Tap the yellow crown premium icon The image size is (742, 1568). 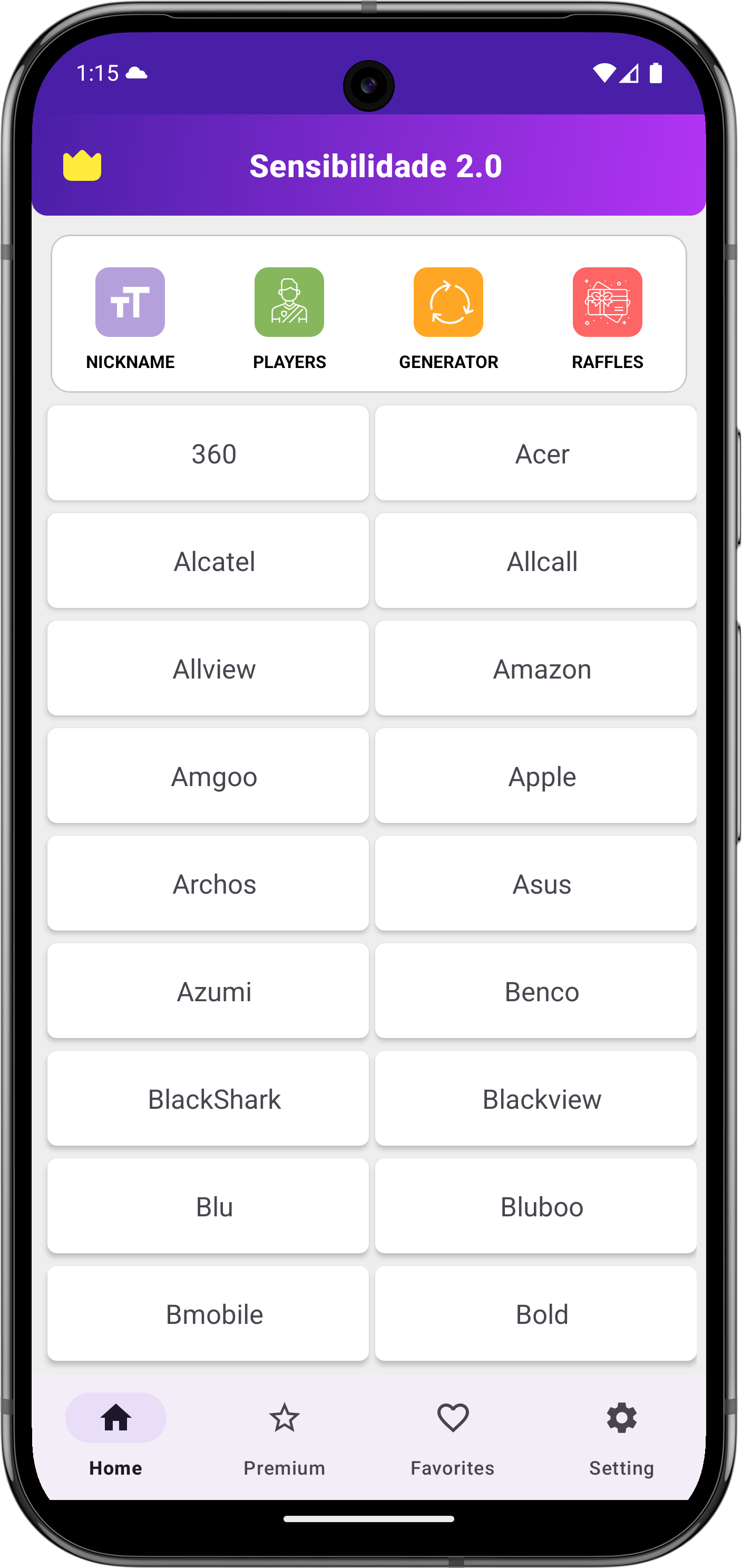tap(82, 165)
